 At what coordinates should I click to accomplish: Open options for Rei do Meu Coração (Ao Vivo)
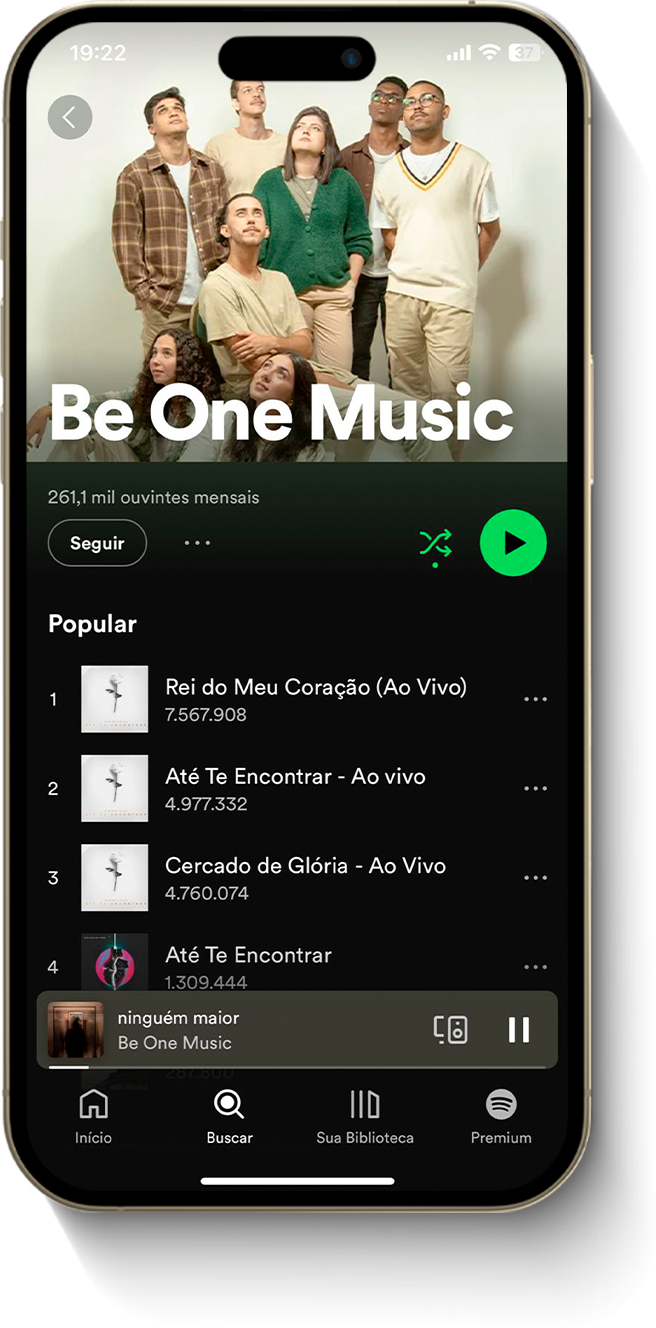tap(536, 699)
